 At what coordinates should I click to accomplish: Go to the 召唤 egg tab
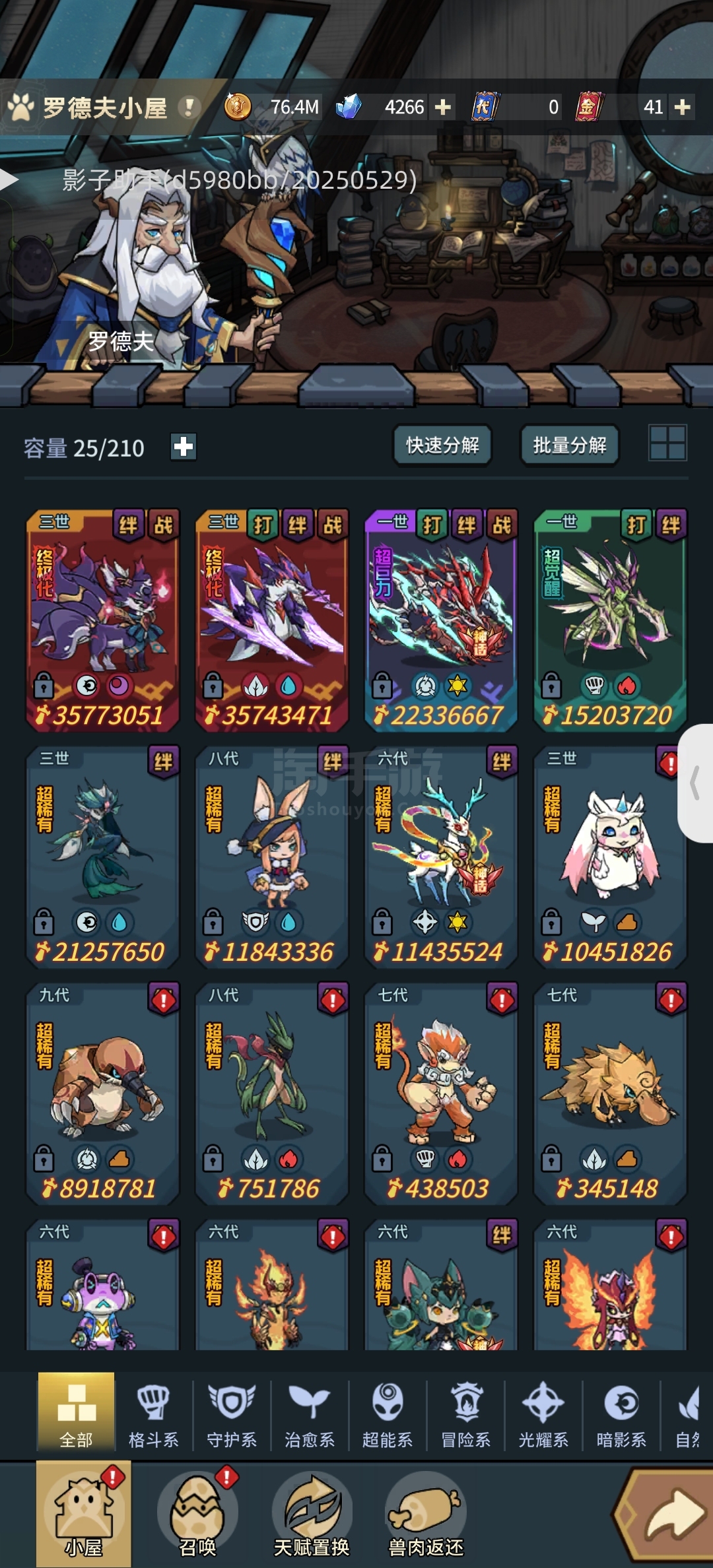click(x=197, y=1514)
